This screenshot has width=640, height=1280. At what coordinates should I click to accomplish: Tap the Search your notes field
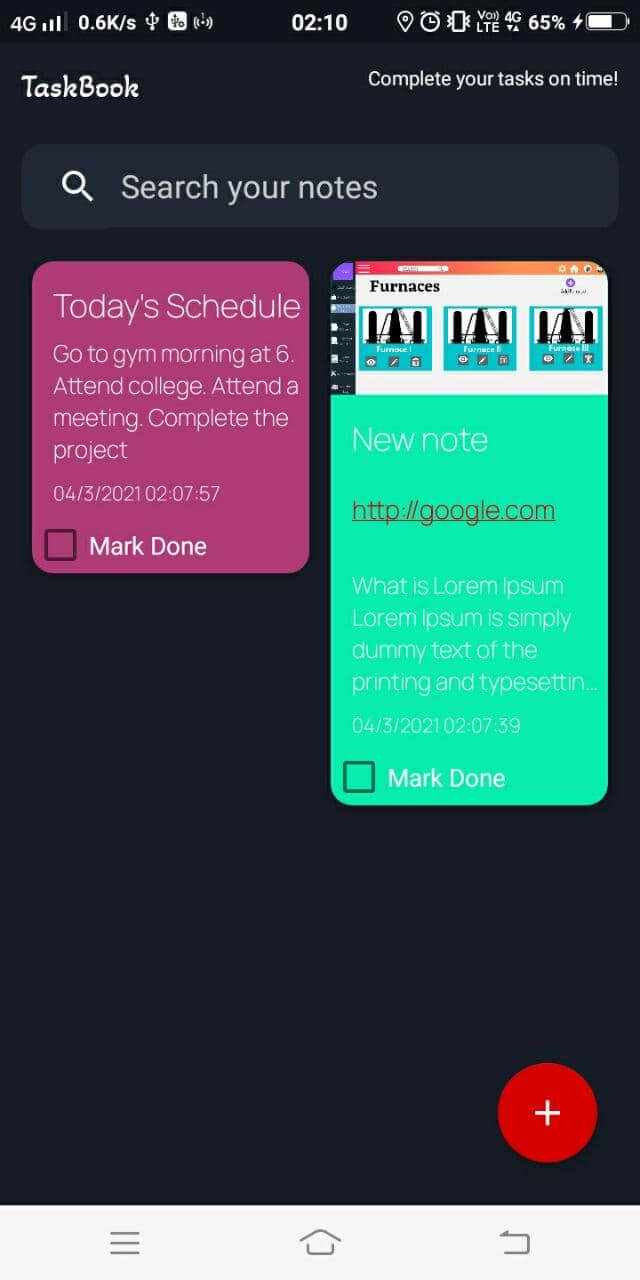pos(320,187)
